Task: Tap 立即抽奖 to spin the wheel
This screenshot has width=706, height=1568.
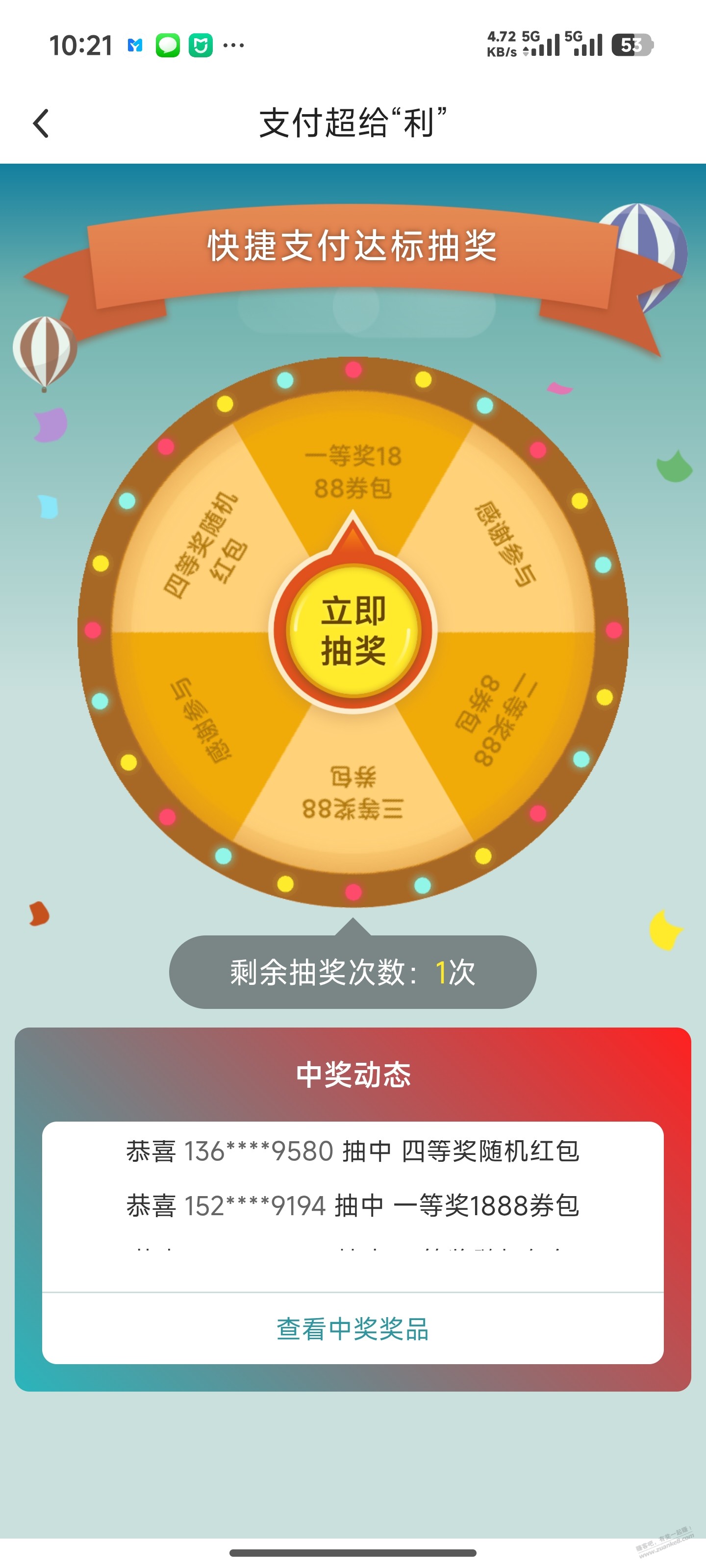Action: pos(353,631)
